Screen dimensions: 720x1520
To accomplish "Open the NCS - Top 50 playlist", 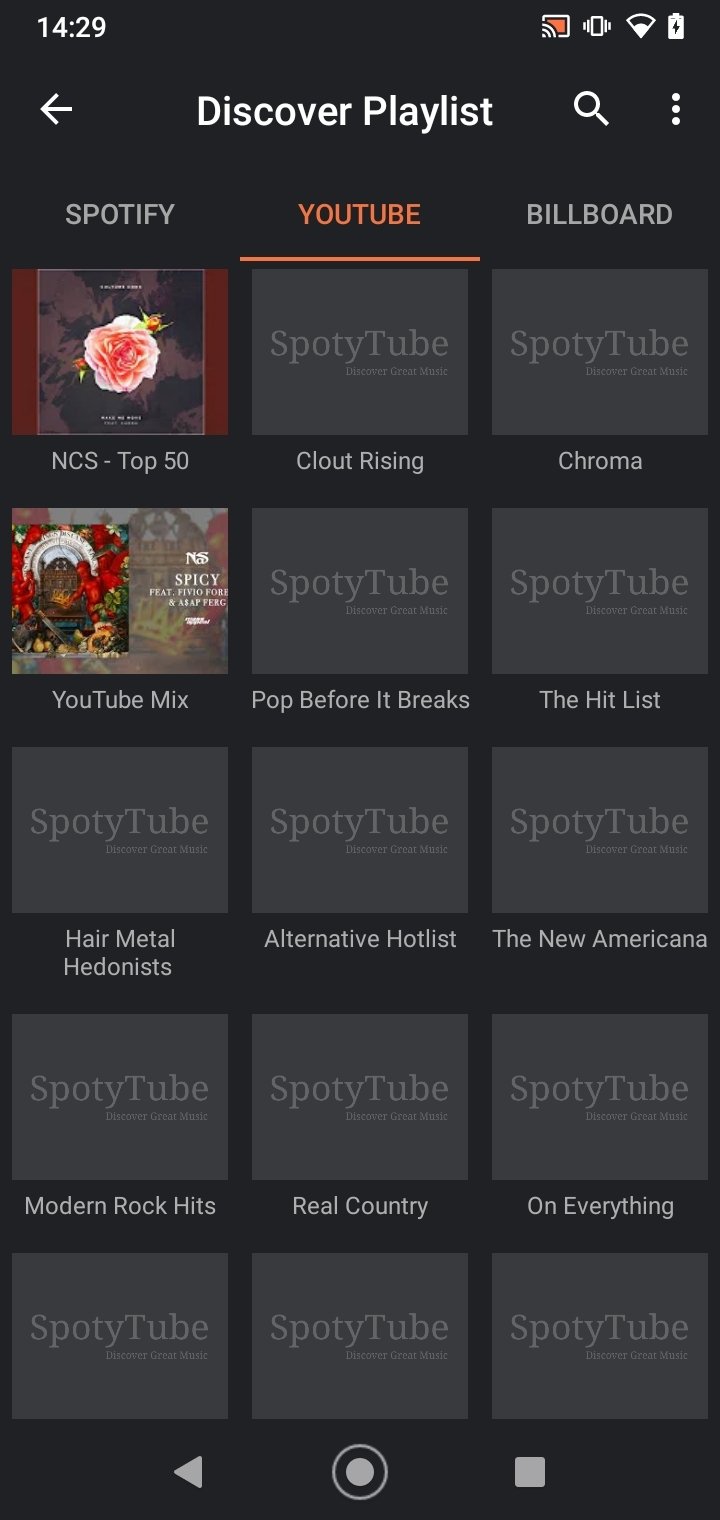I will pyautogui.click(x=120, y=352).
